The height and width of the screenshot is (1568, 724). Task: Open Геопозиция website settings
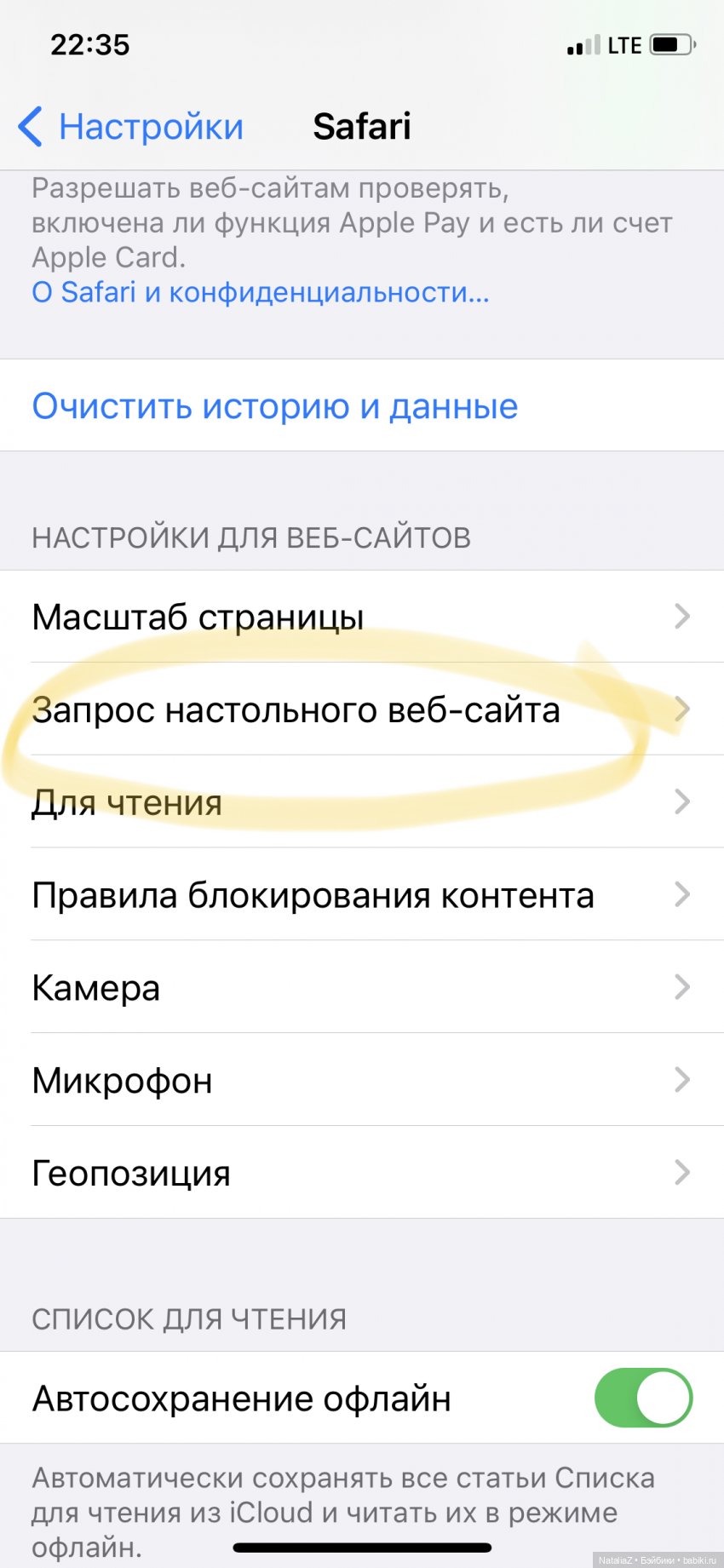[361, 1173]
